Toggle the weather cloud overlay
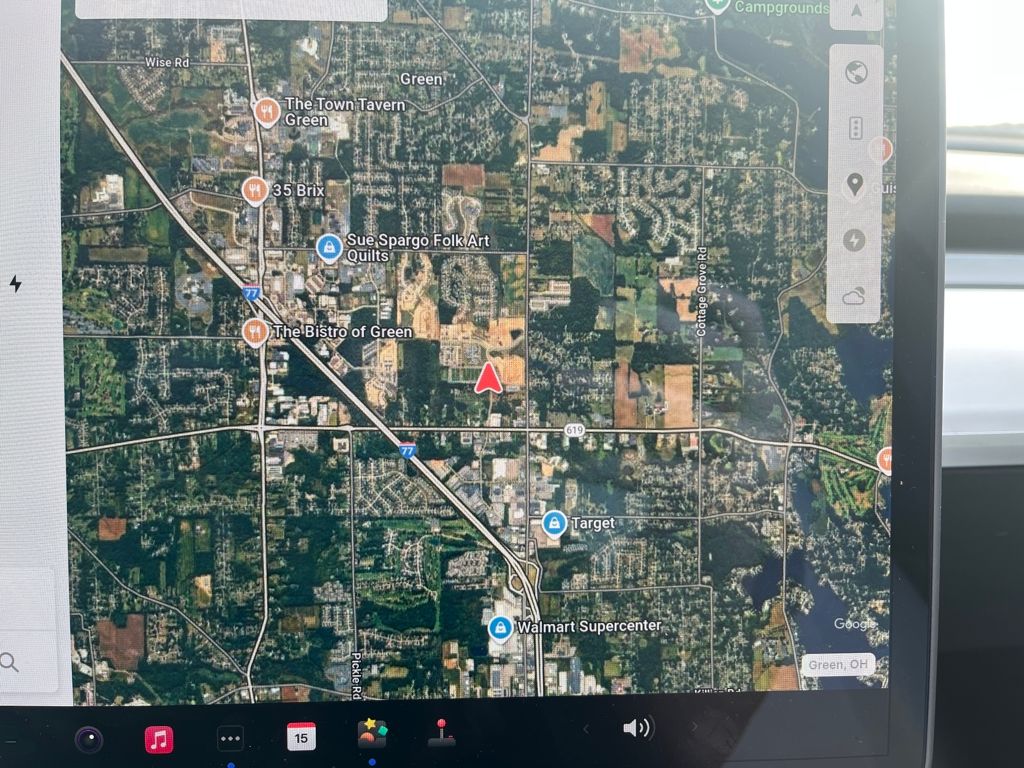Screen dimensions: 1024x768 click(855, 296)
